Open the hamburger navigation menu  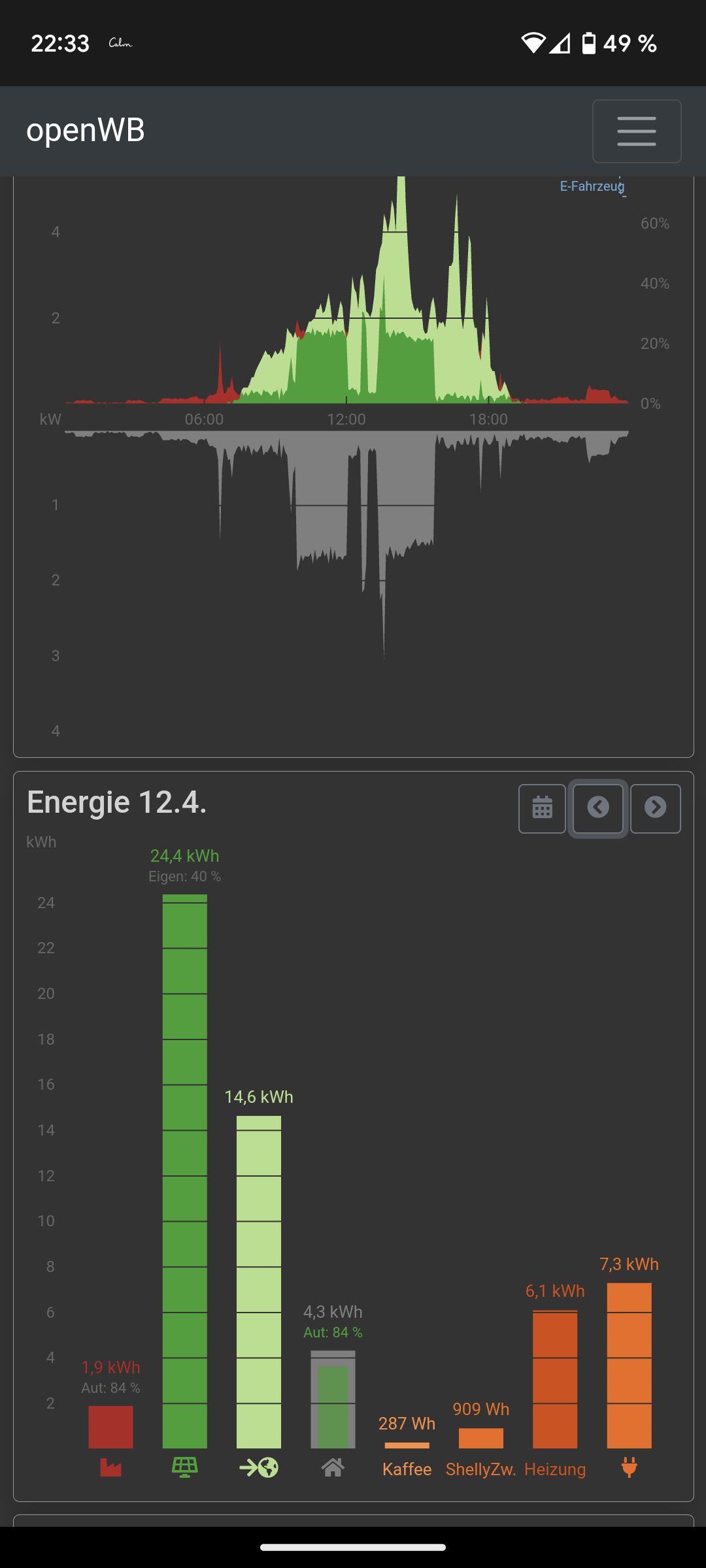click(636, 131)
